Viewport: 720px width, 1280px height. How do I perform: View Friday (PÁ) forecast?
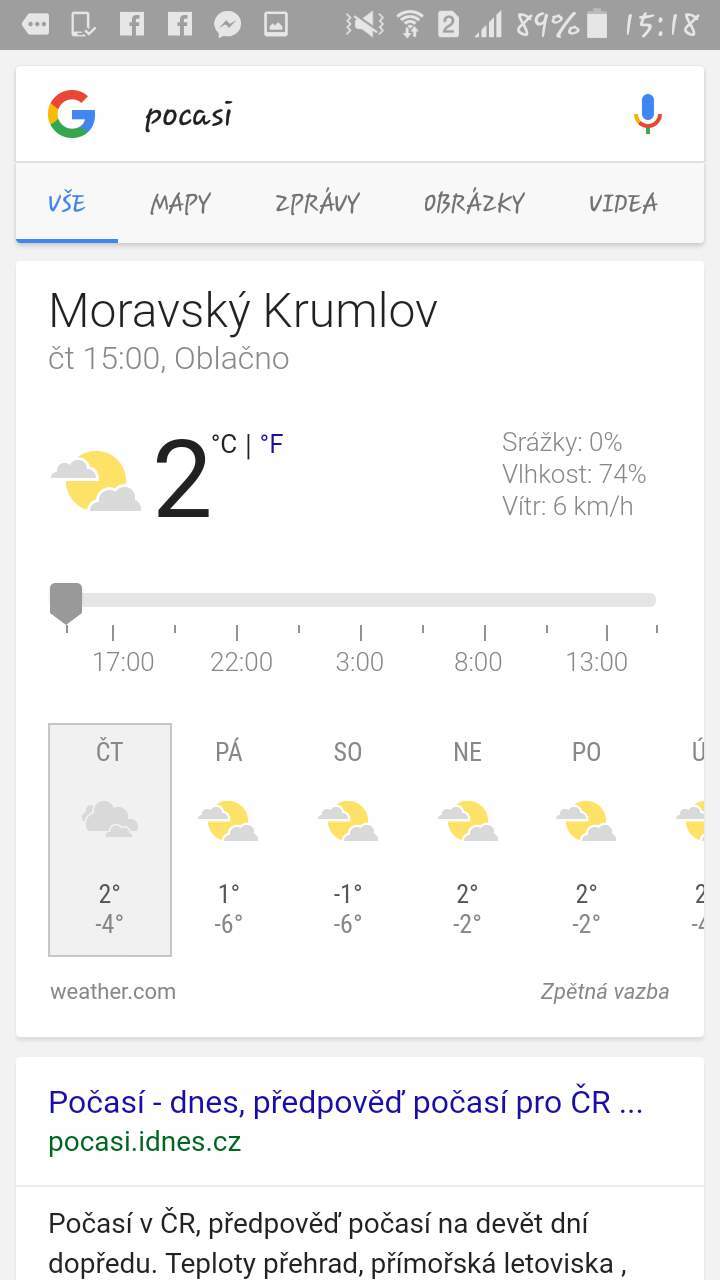[x=229, y=840]
